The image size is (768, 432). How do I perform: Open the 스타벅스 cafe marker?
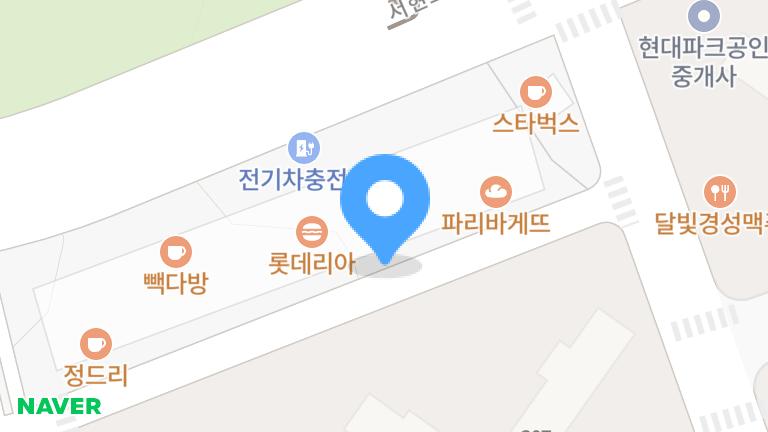coord(536,92)
